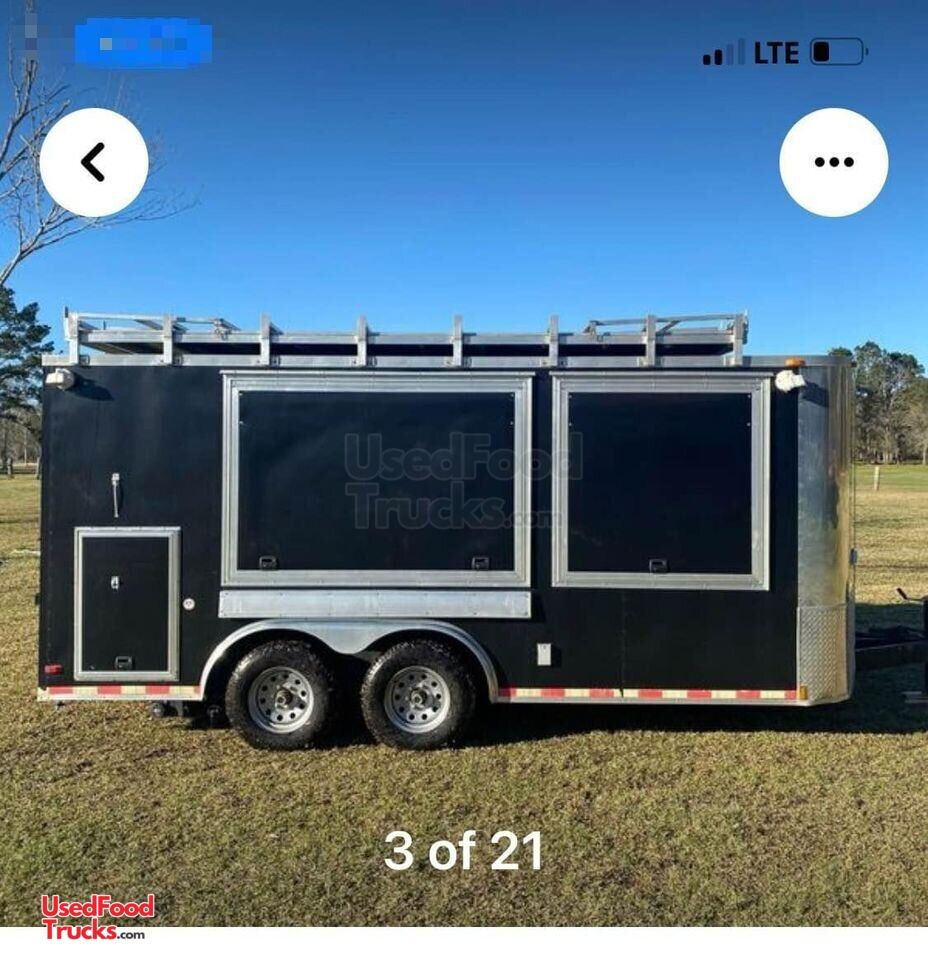This screenshot has height=960, width=928.
Task: Go back using the arrow button
Action: 94,162
